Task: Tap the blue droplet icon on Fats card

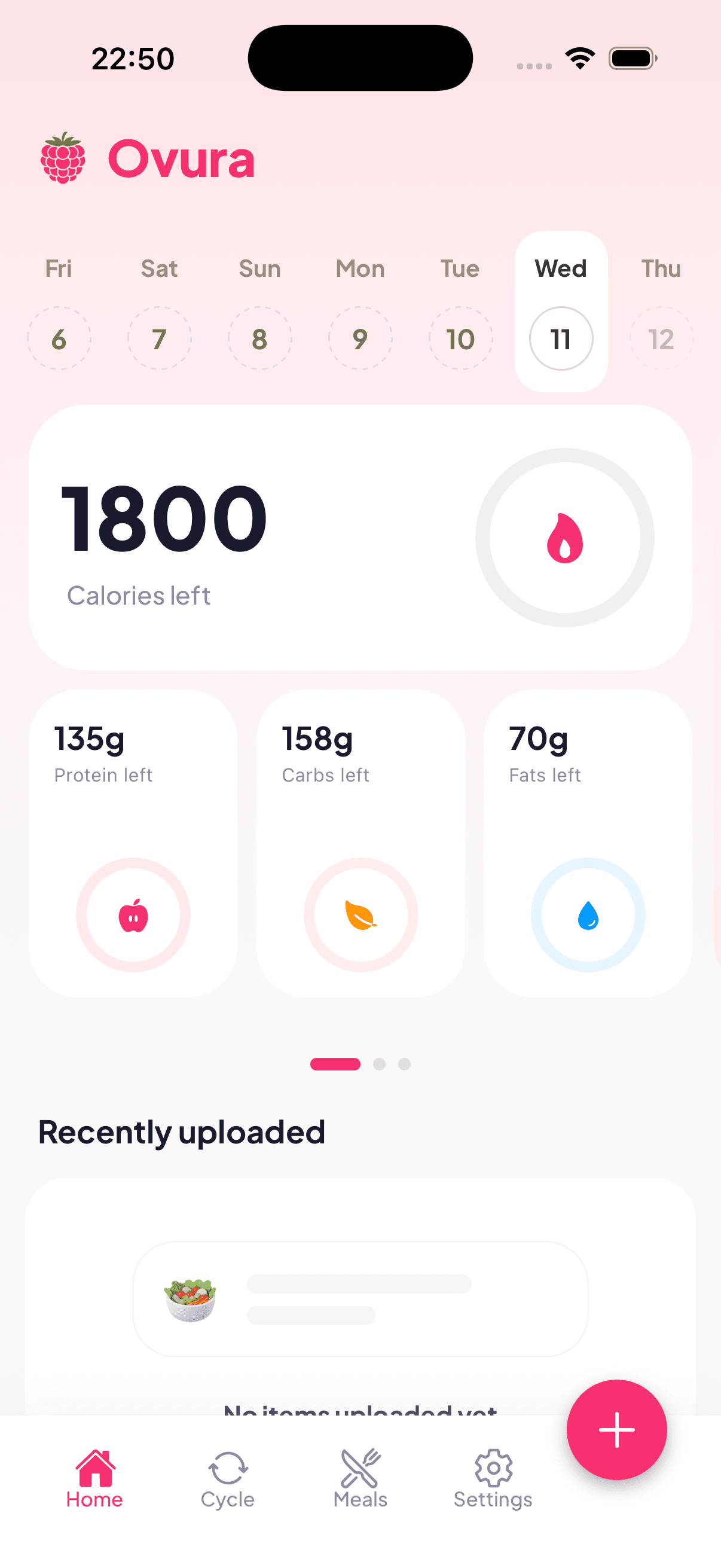Action: tap(587, 914)
